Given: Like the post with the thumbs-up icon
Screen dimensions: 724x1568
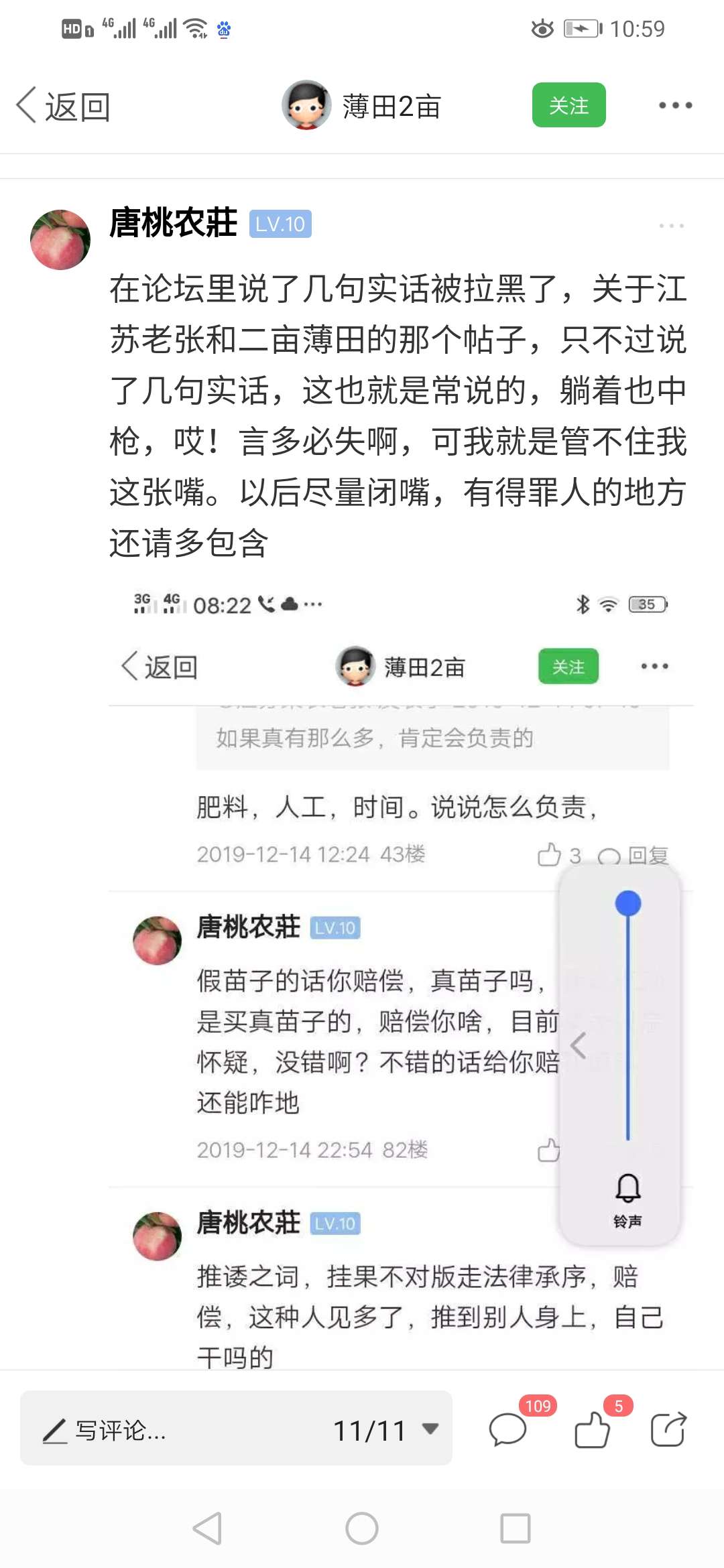Looking at the screenshot, I should (x=592, y=1430).
